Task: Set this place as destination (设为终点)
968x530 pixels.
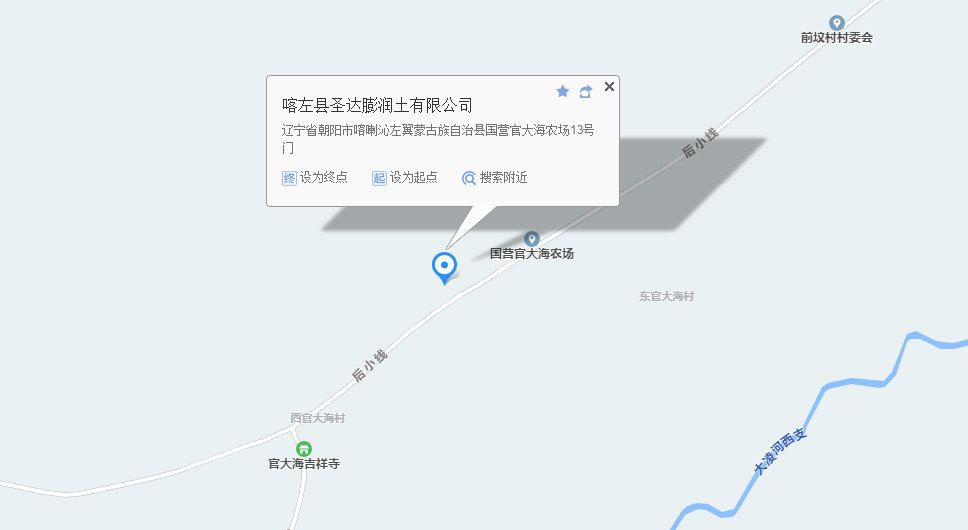Action: [x=315, y=178]
